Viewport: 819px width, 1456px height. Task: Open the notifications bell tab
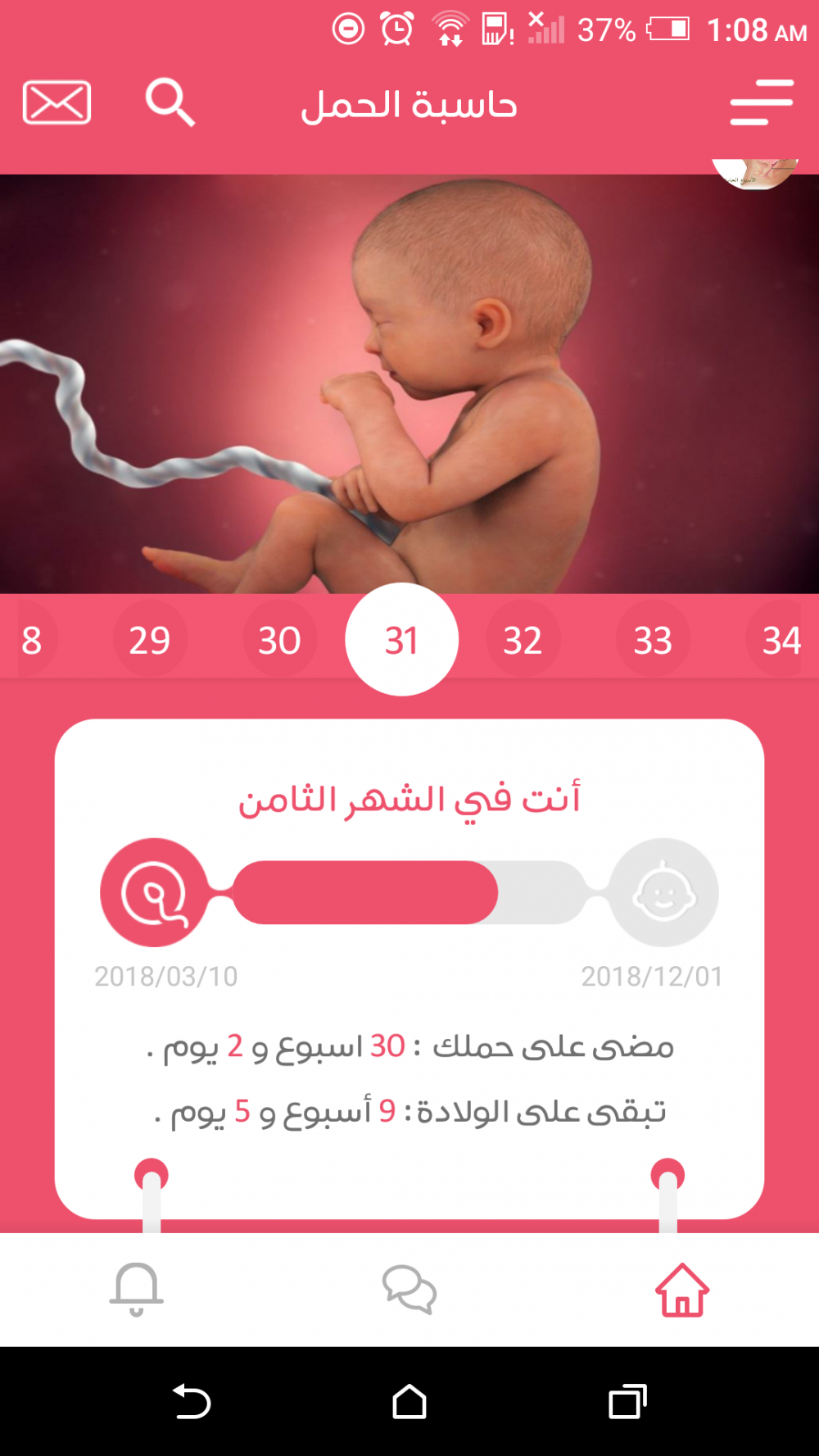coord(137,1289)
